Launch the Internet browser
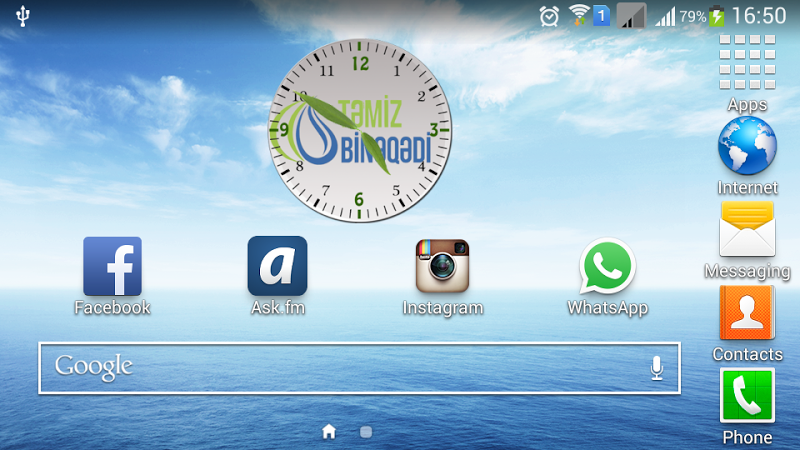800x450 pixels. click(x=747, y=146)
